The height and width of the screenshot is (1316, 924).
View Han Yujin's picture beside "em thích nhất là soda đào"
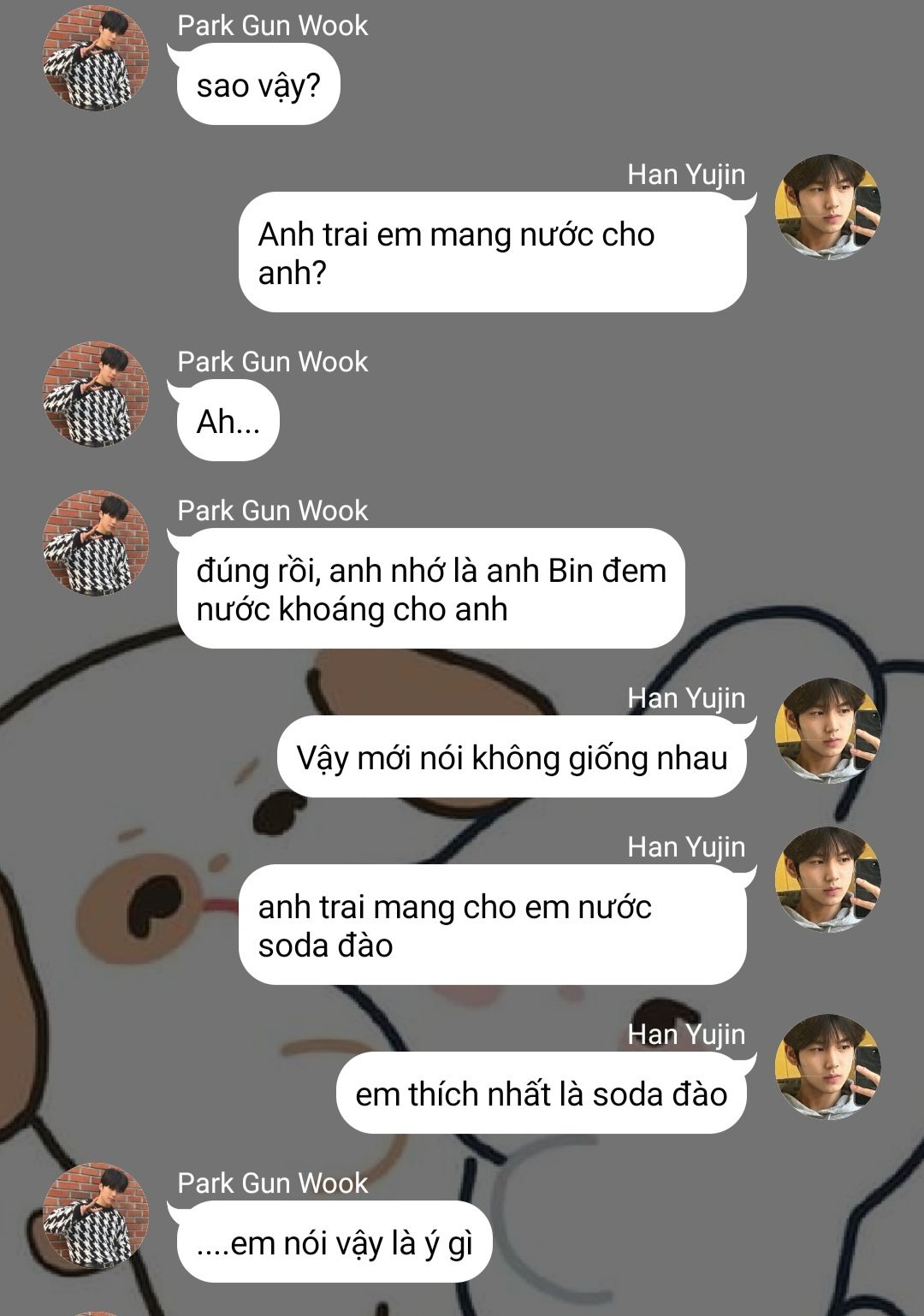827,1067
